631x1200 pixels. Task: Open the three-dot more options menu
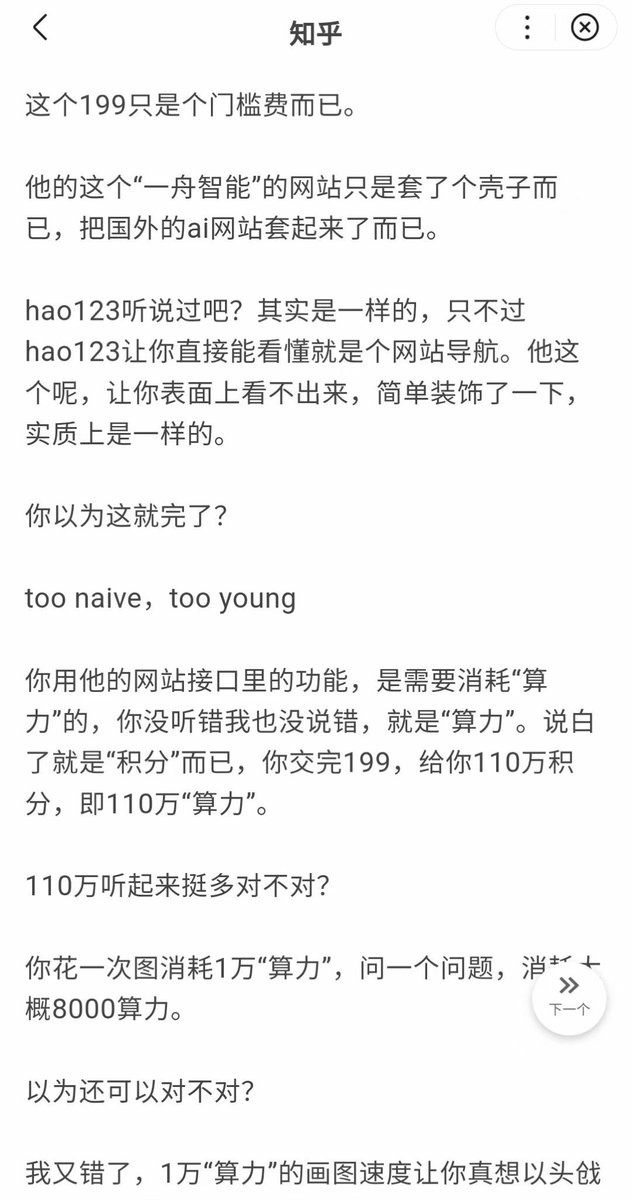pos(527,29)
